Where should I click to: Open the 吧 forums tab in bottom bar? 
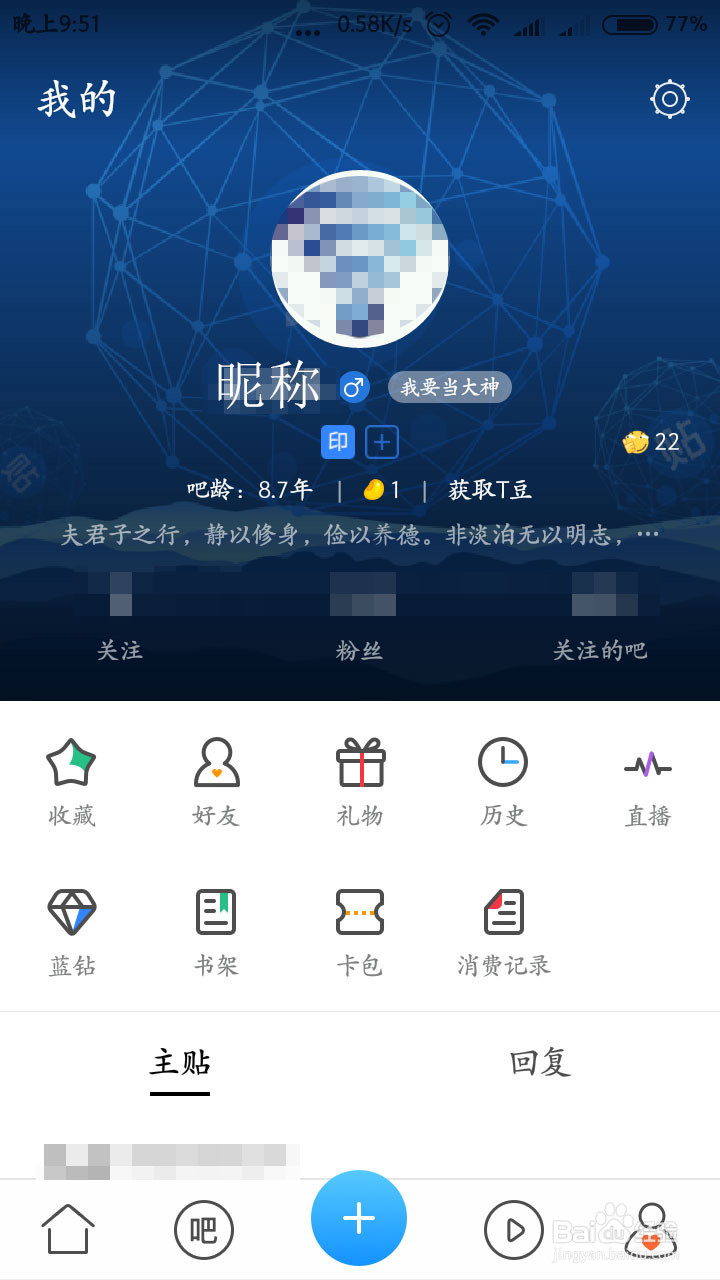[203, 1230]
